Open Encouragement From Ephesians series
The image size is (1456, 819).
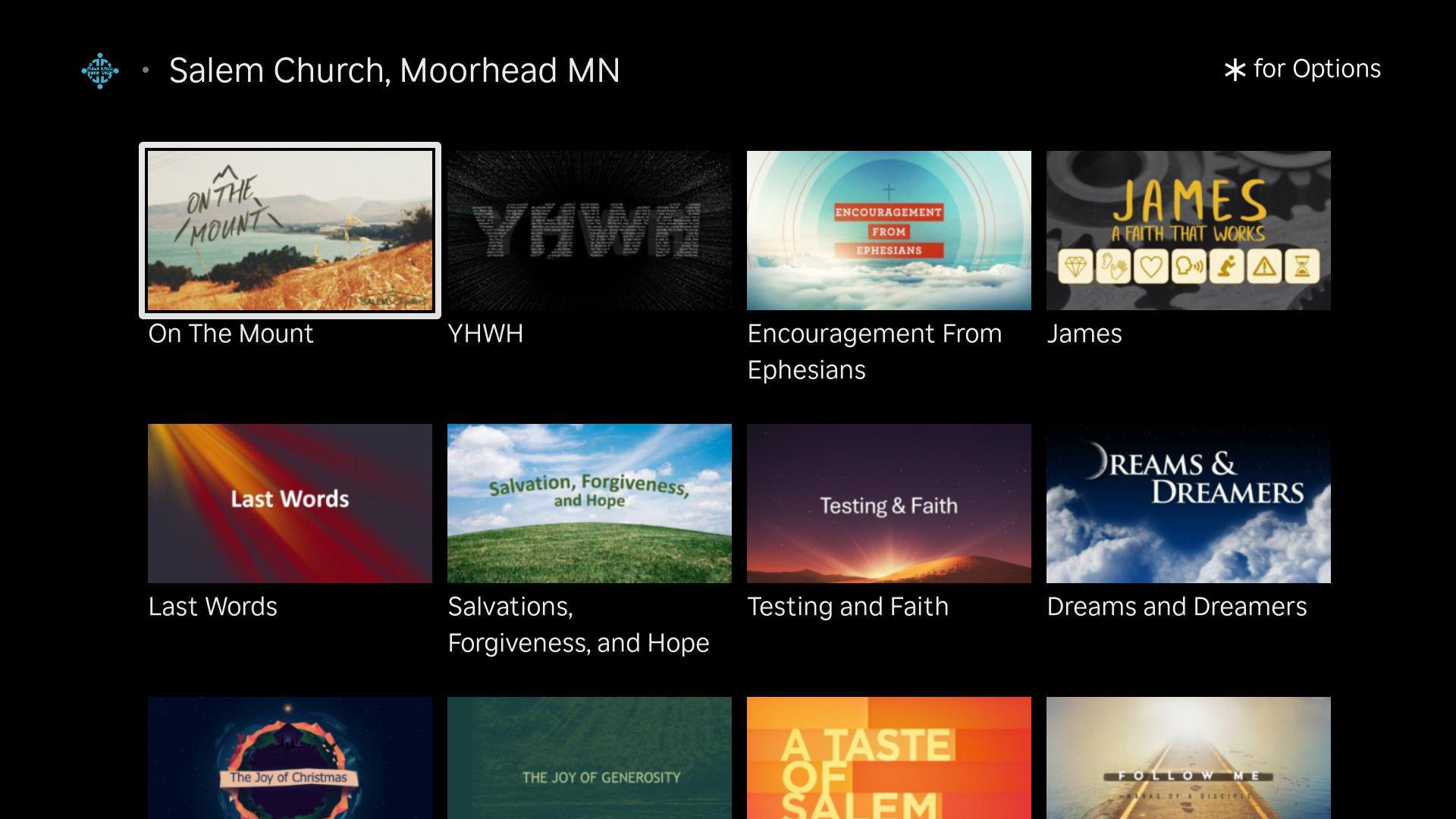(889, 230)
